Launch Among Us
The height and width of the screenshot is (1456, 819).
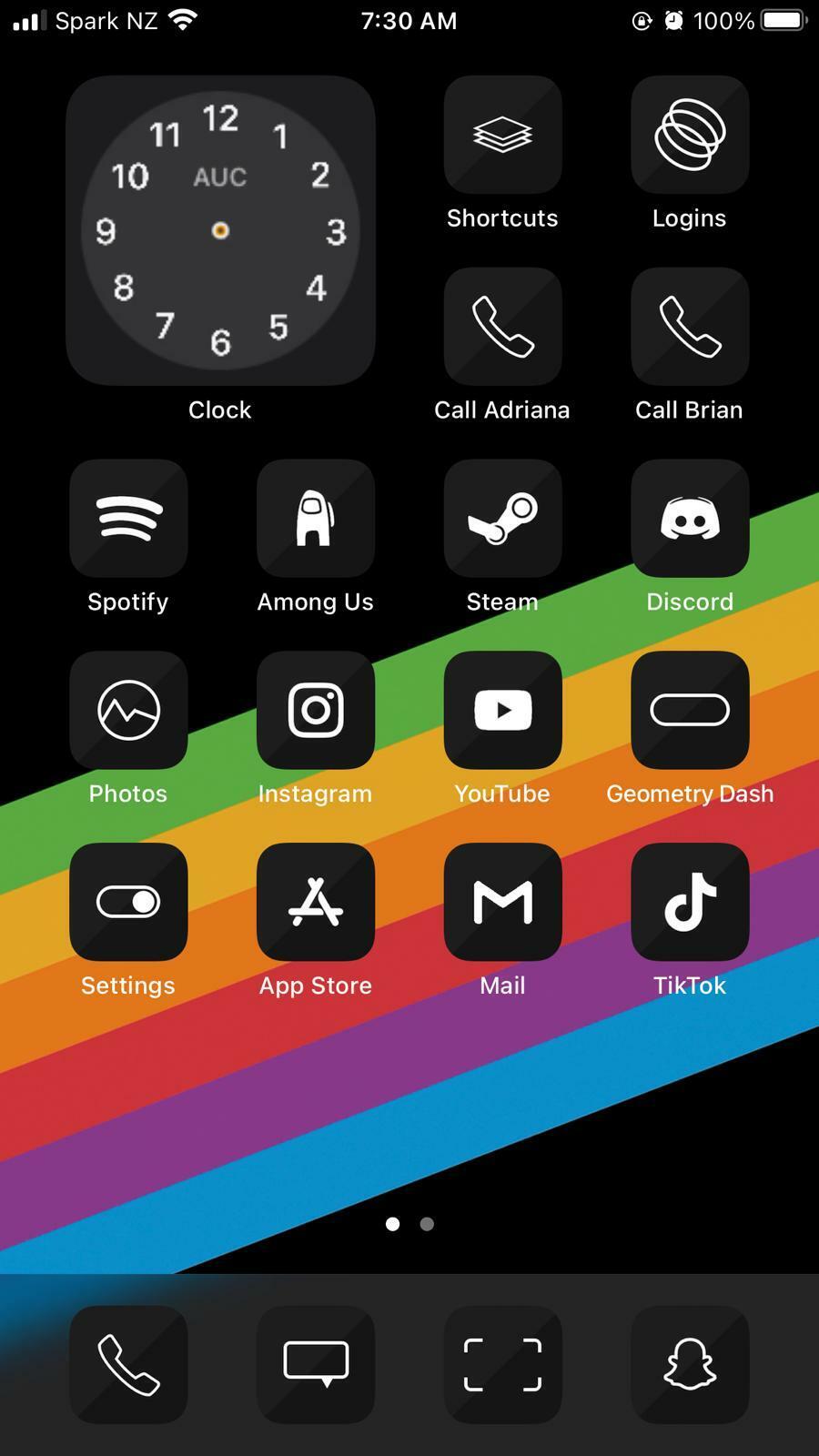pyautogui.click(x=316, y=519)
